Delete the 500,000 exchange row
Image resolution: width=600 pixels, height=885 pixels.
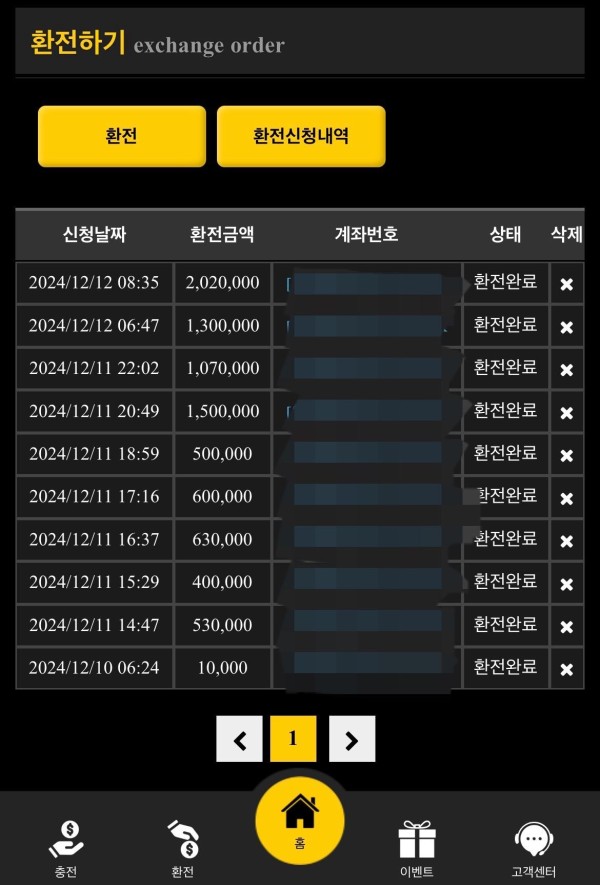pyautogui.click(x=566, y=455)
